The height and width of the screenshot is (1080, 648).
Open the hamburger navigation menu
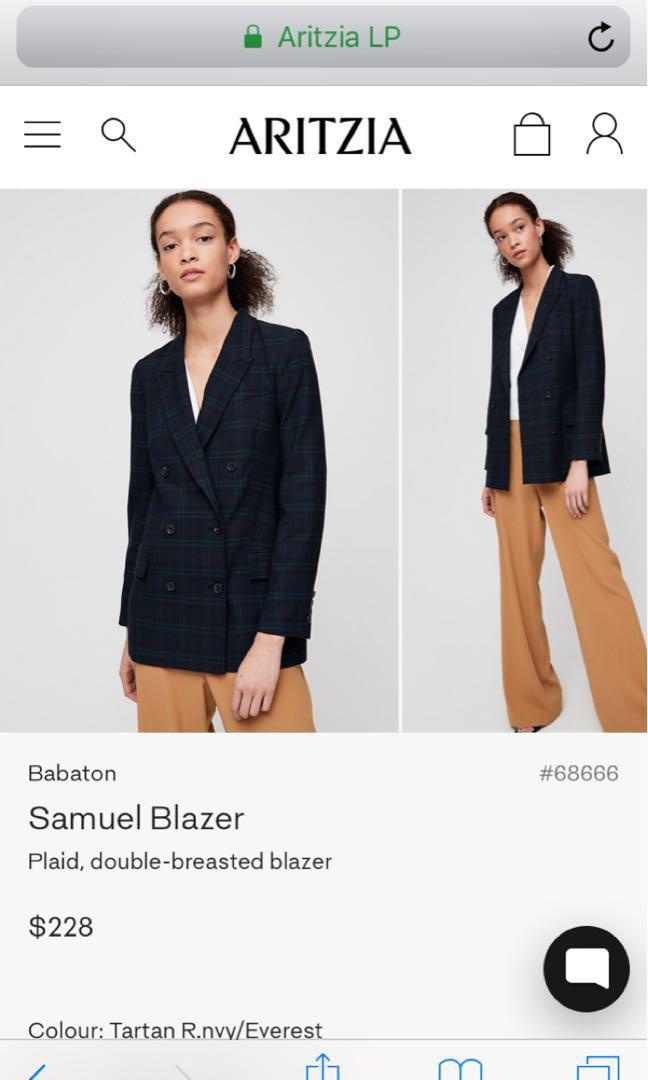coord(42,135)
